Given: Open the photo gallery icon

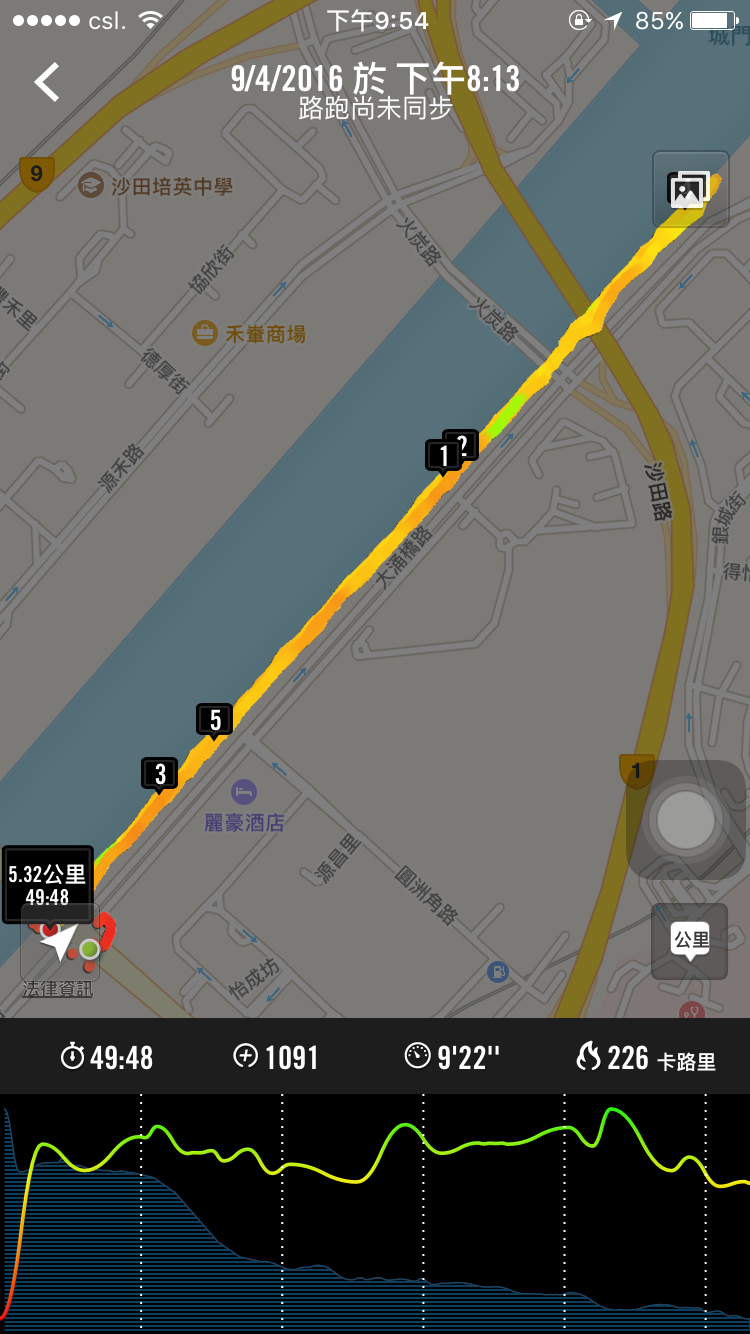Looking at the screenshot, I should pyautogui.click(x=689, y=189).
